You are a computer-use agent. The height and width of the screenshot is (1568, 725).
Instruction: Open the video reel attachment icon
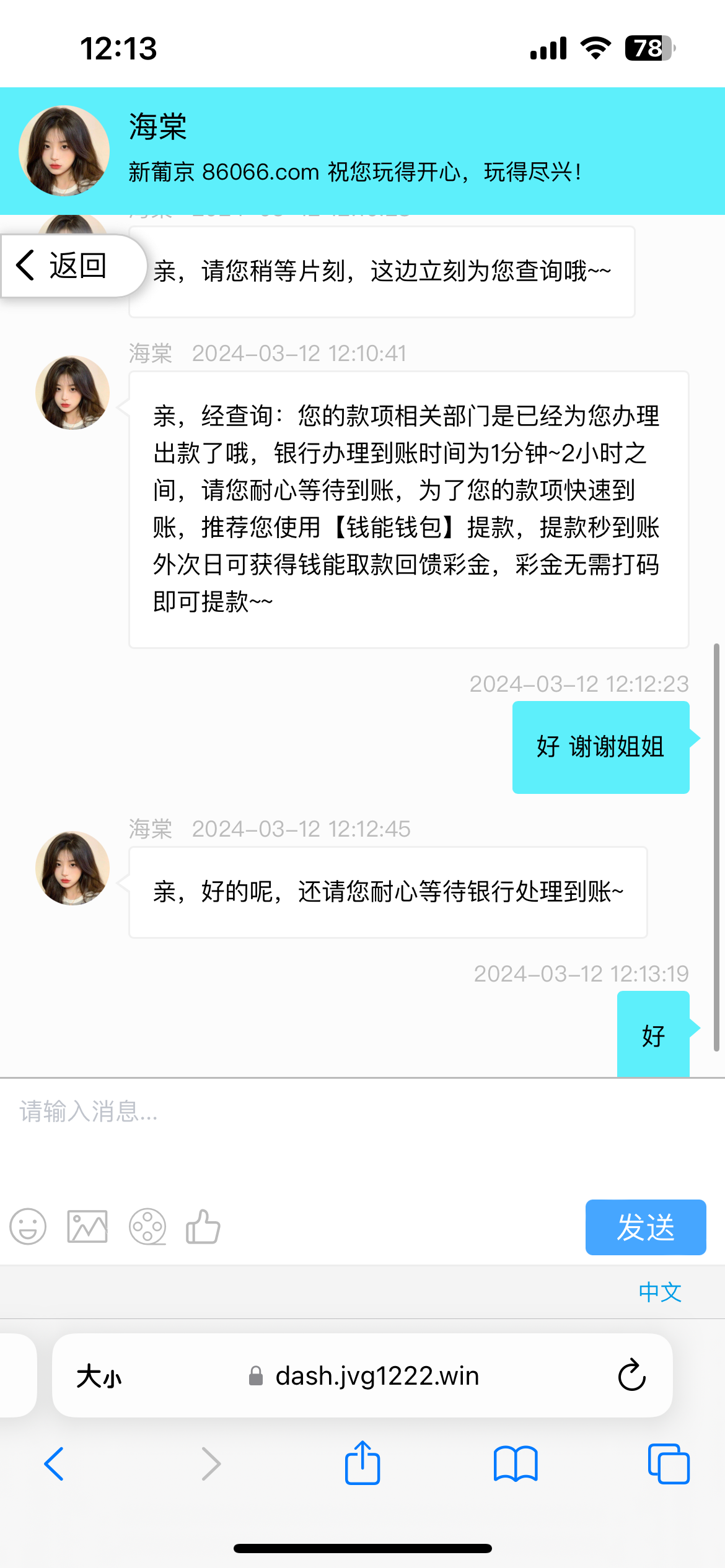(x=147, y=1226)
